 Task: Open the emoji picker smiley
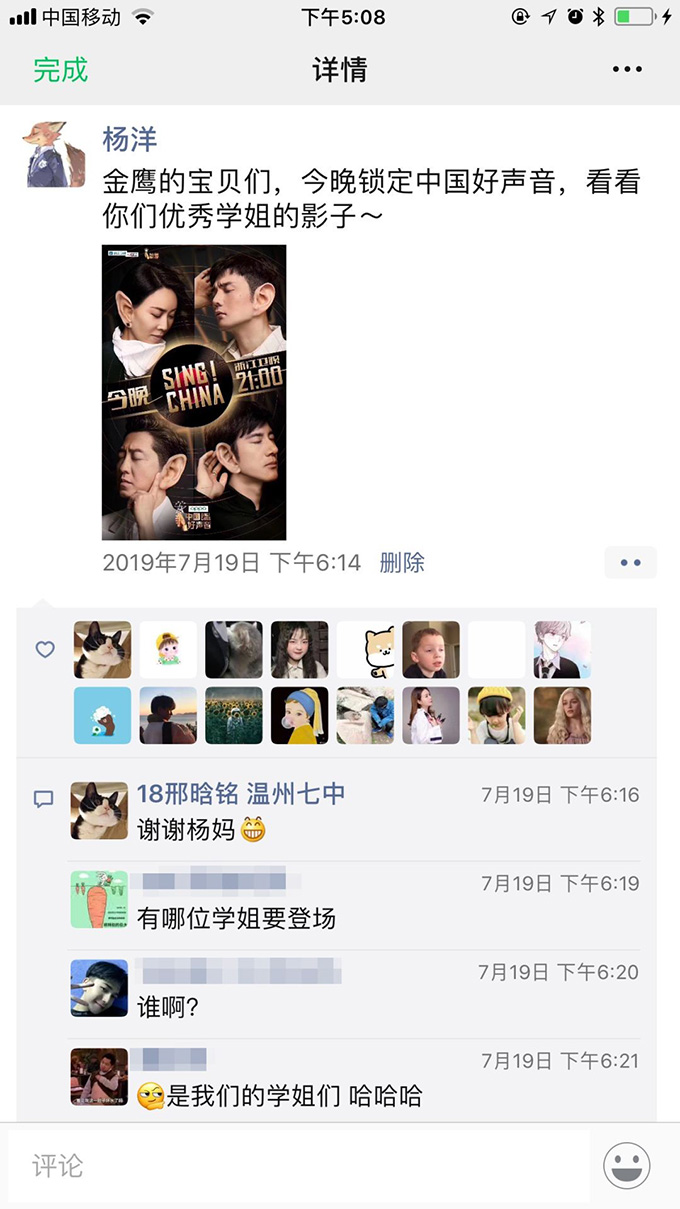click(627, 1166)
